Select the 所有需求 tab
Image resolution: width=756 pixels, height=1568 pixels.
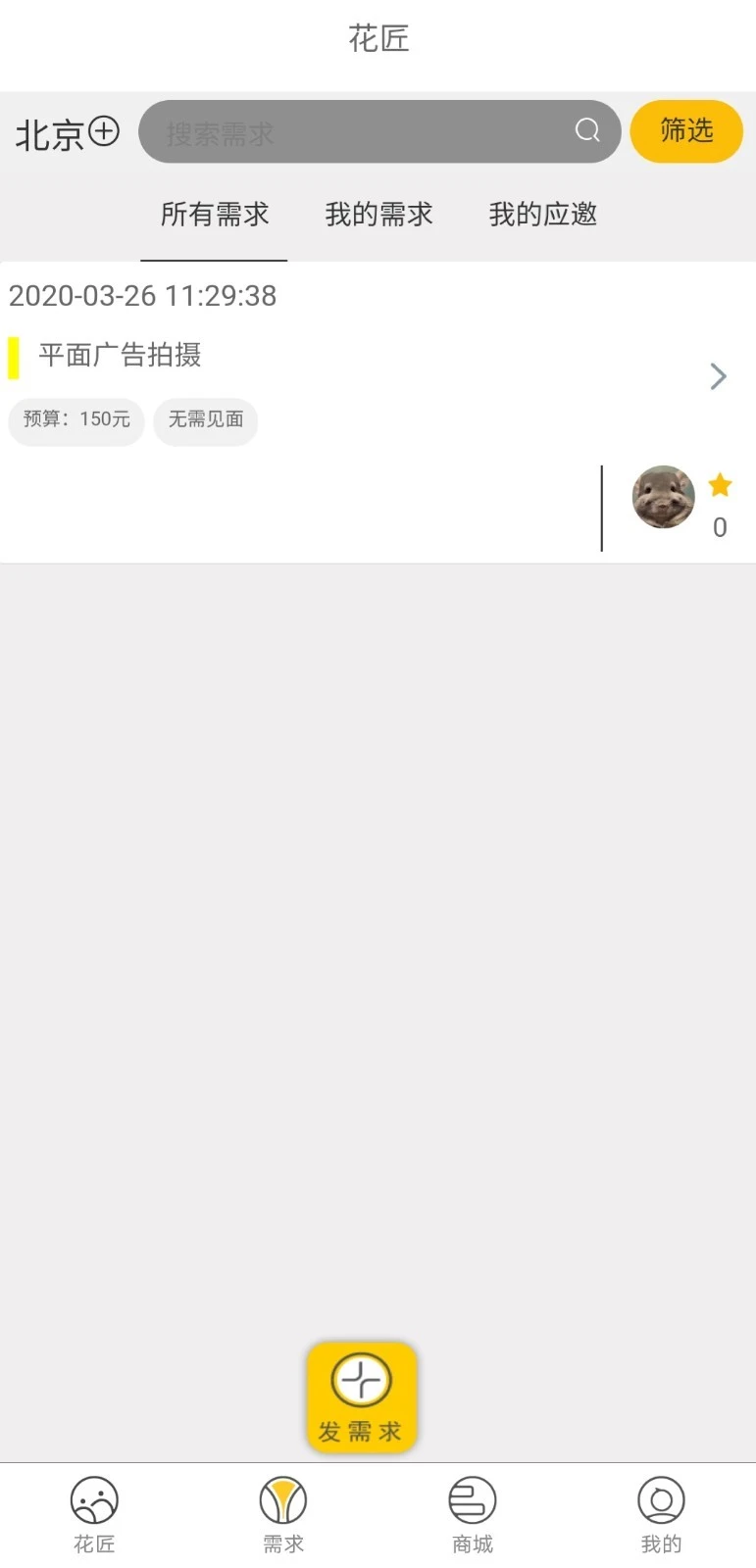coord(214,215)
